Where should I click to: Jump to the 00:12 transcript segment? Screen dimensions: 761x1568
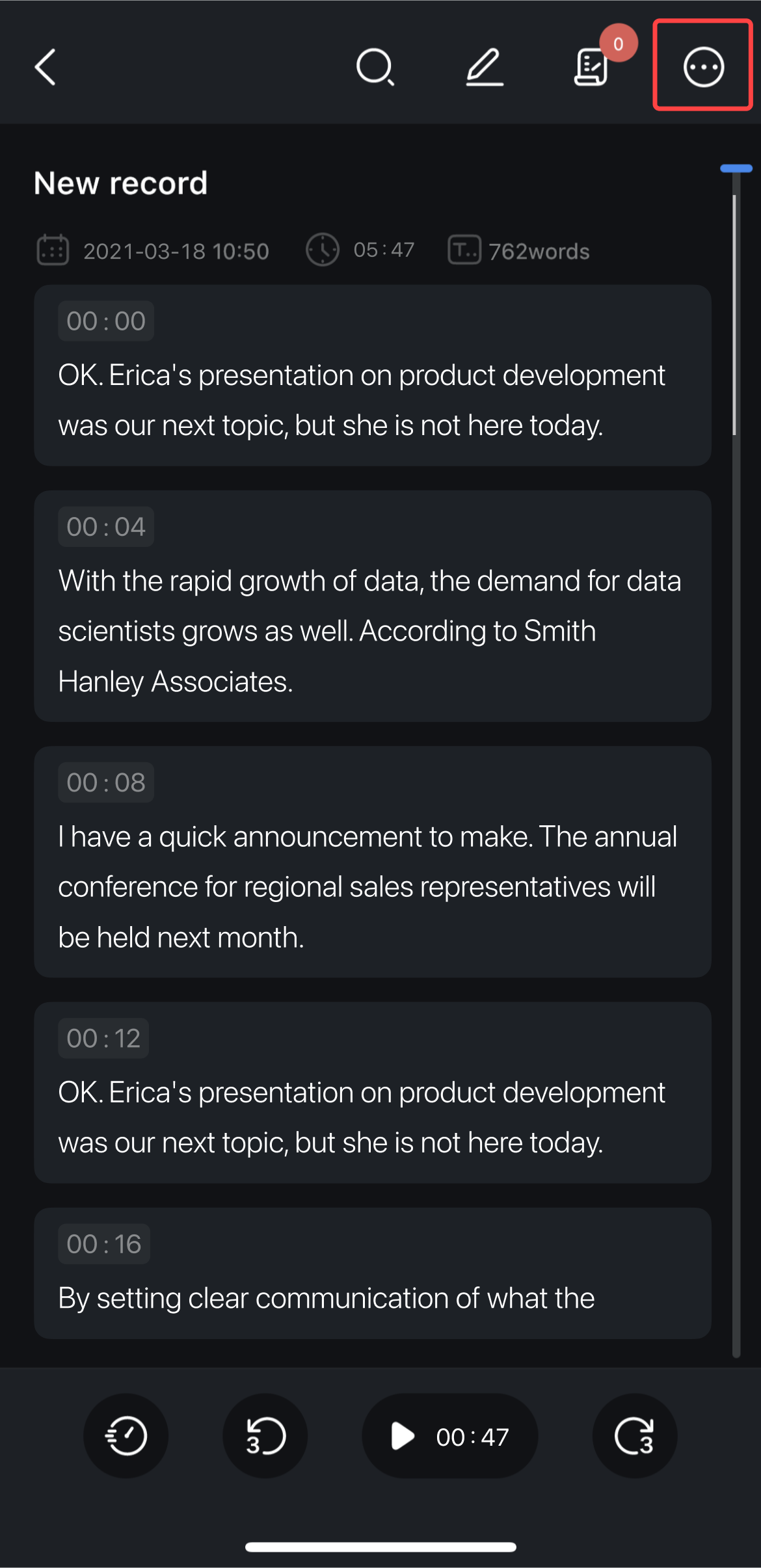coord(373,1093)
